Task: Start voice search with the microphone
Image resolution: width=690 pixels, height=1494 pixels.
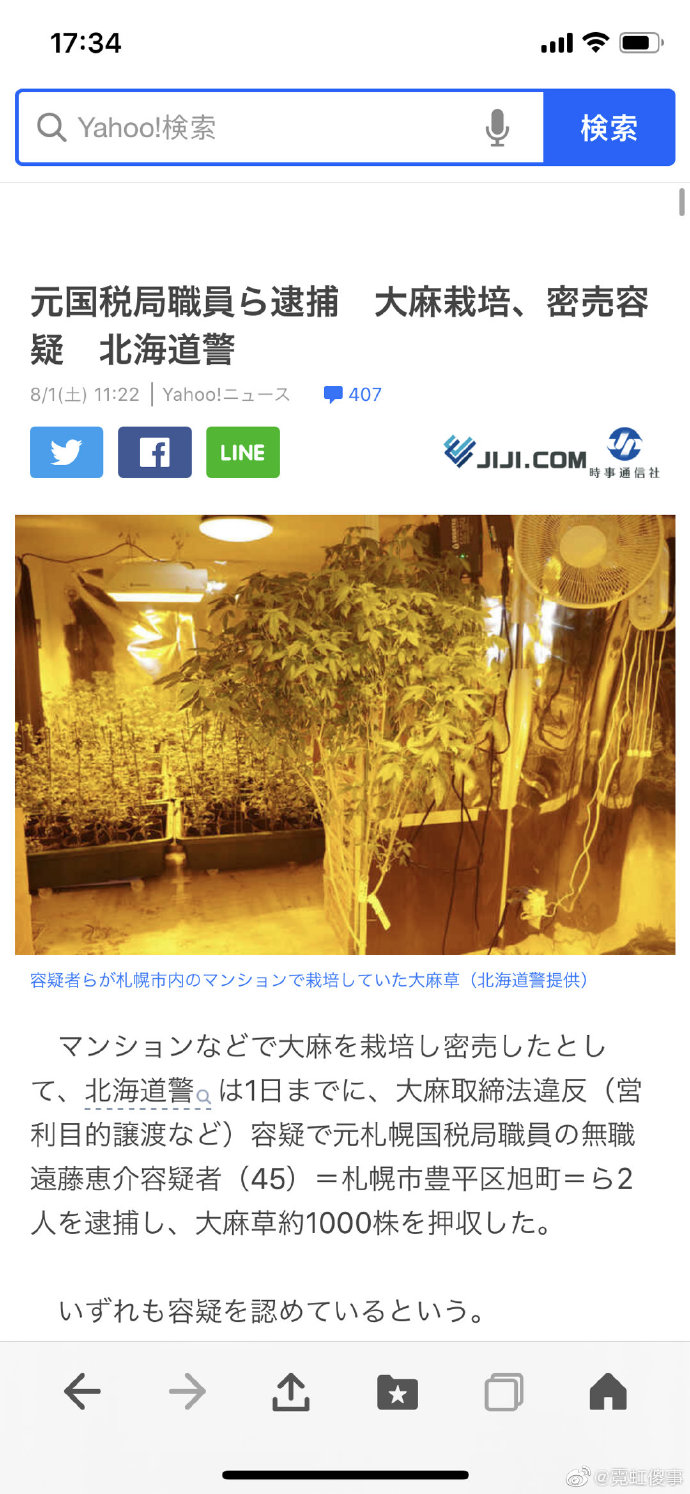Action: [497, 128]
